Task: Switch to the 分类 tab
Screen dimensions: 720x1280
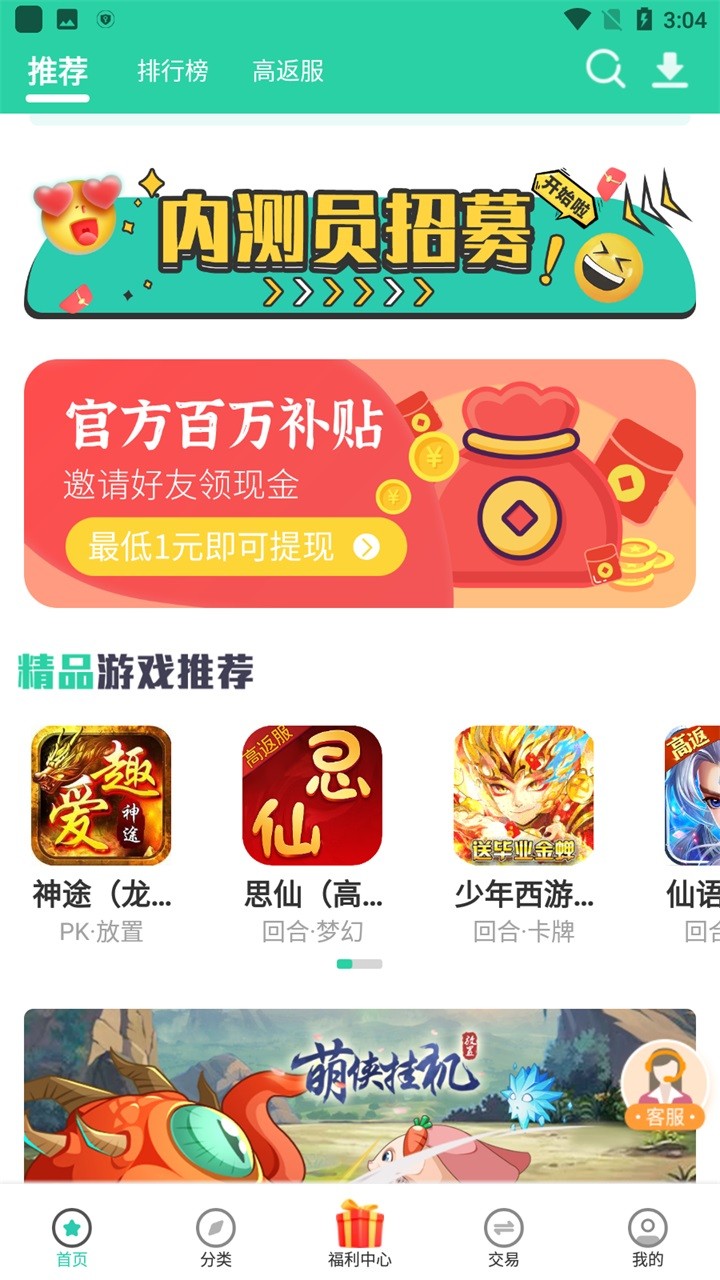Action: (x=216, y=1237)
